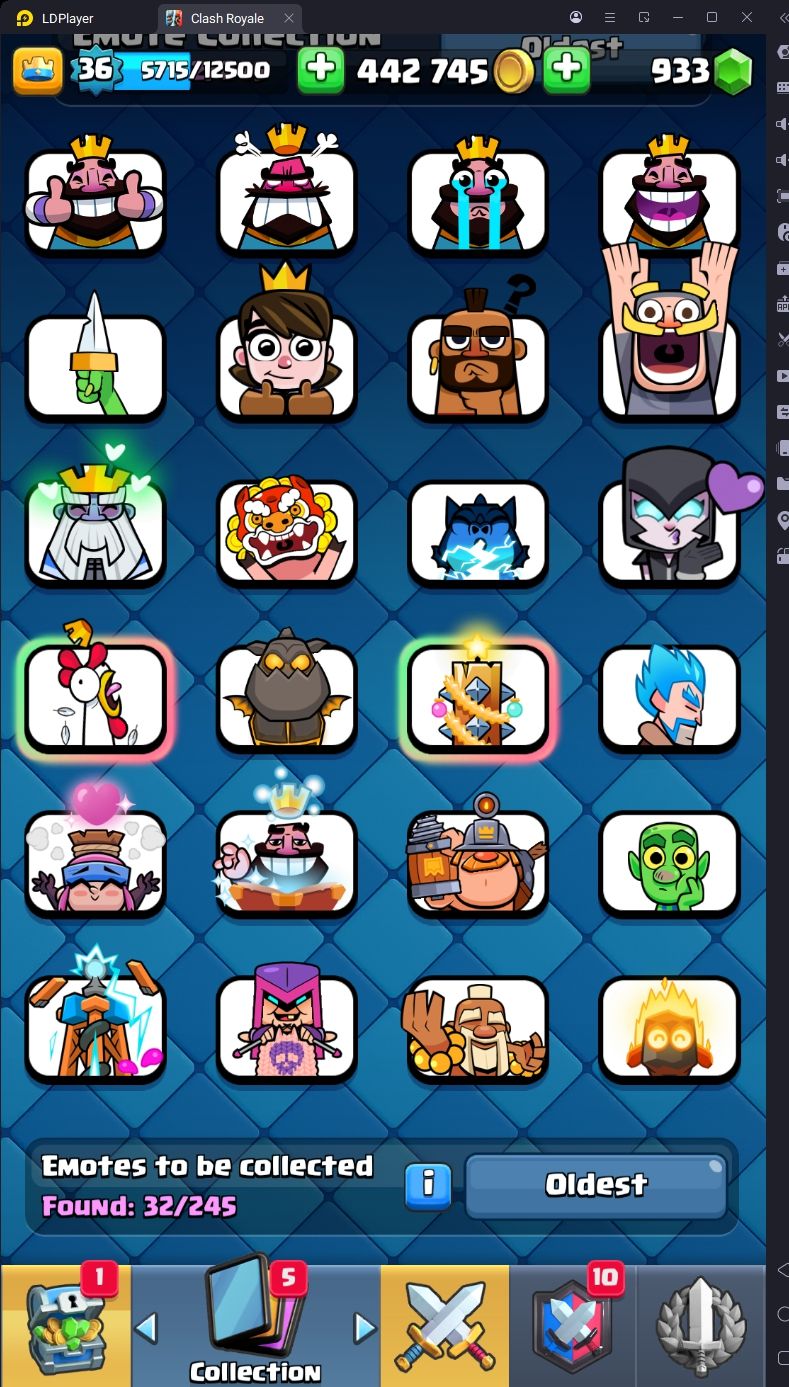Select the thumbs-up King emote
This screenshot has width=789, height=1387.
95,200
